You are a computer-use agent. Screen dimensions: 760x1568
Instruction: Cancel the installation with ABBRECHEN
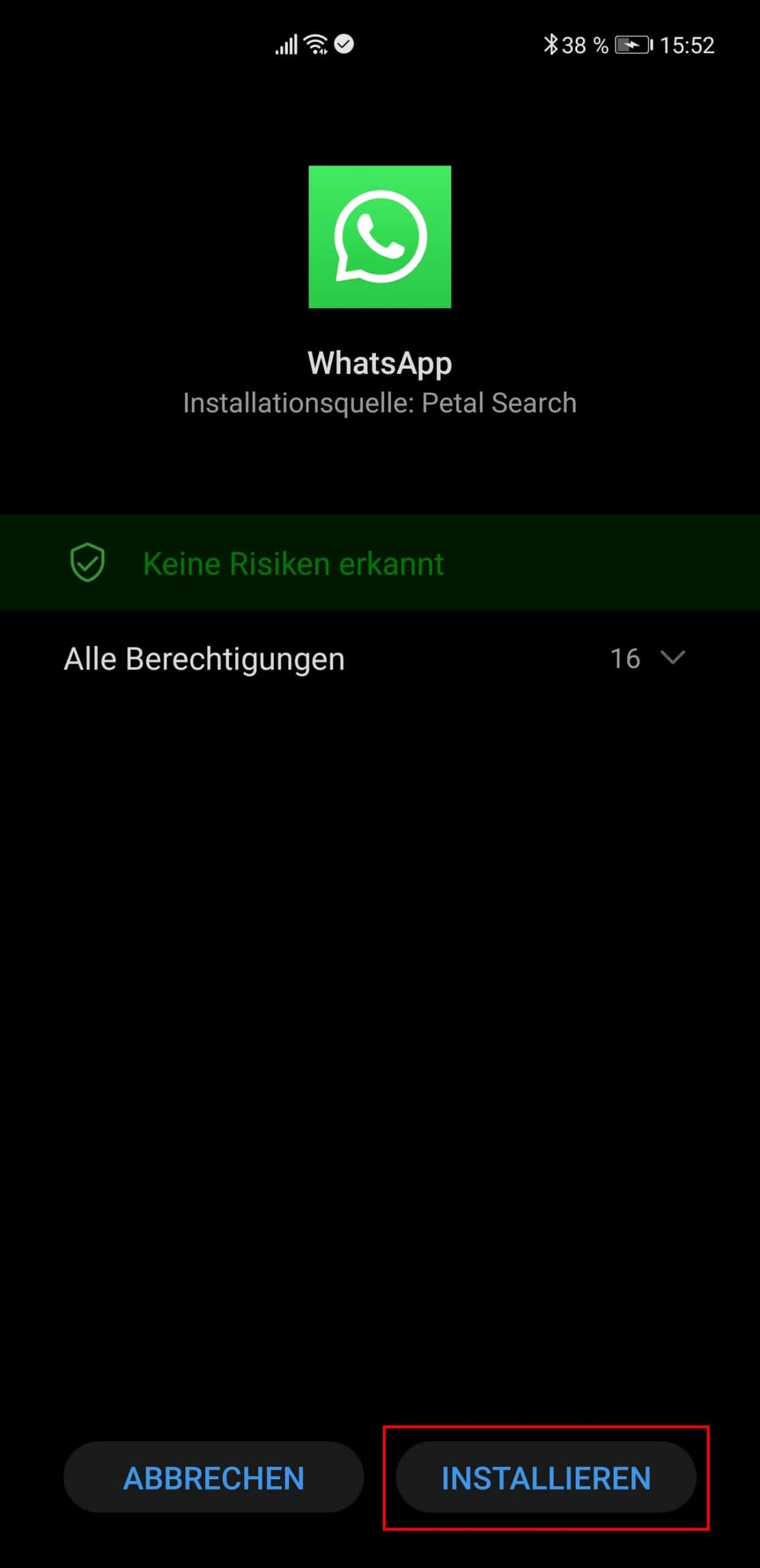click(x=214, y=1477)
